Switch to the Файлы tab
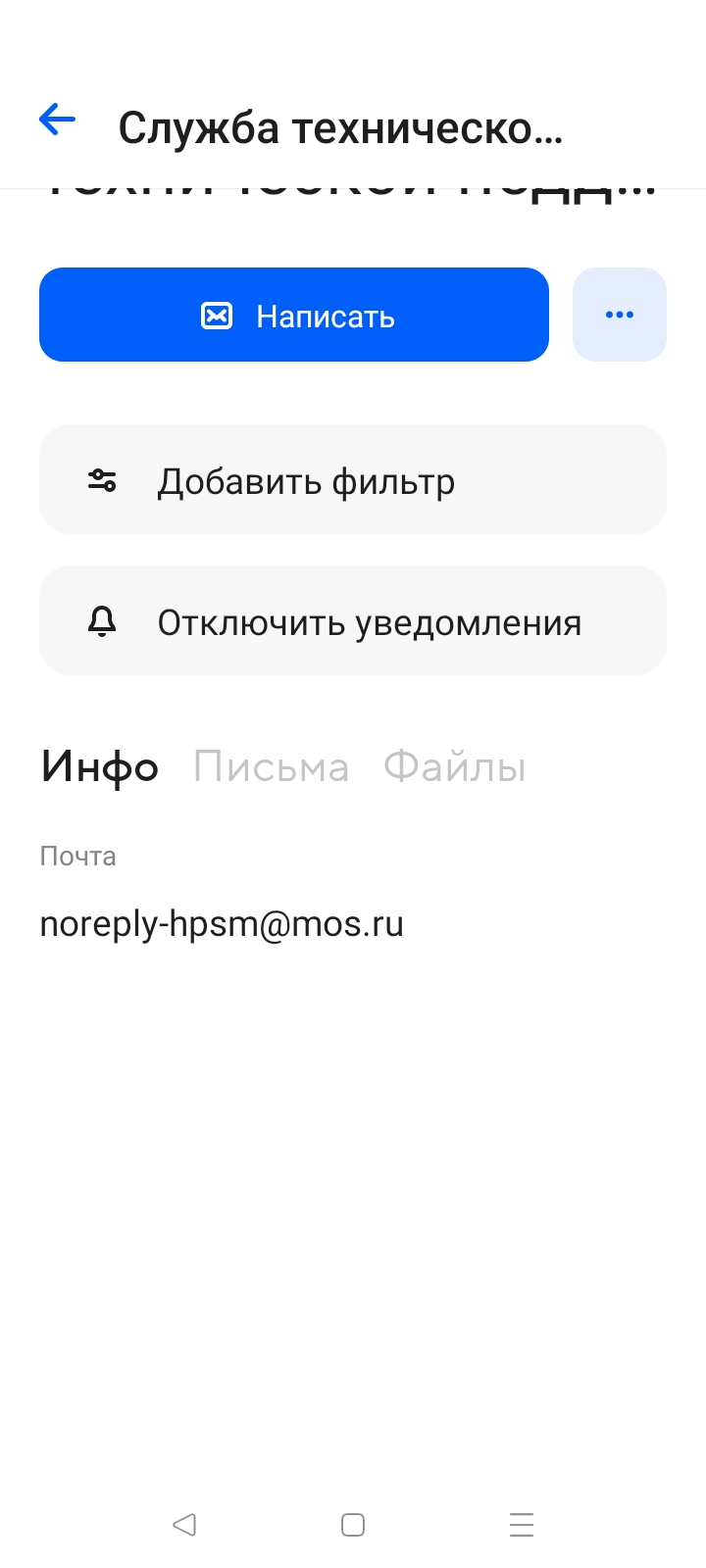 [455, 767]
